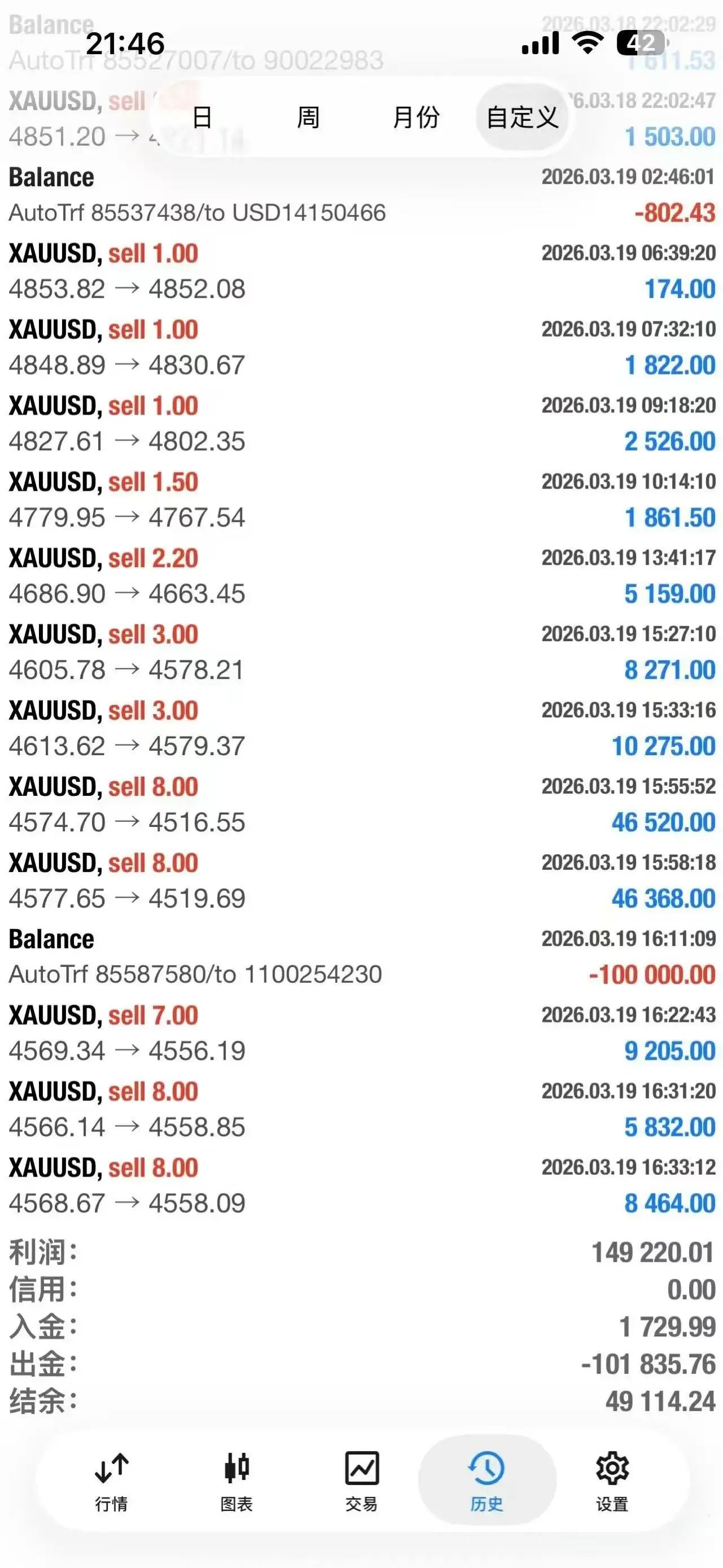723x1568 pixels.
Task: Expand the Balance transfer of -100 000.00
Action: [361, 956]
